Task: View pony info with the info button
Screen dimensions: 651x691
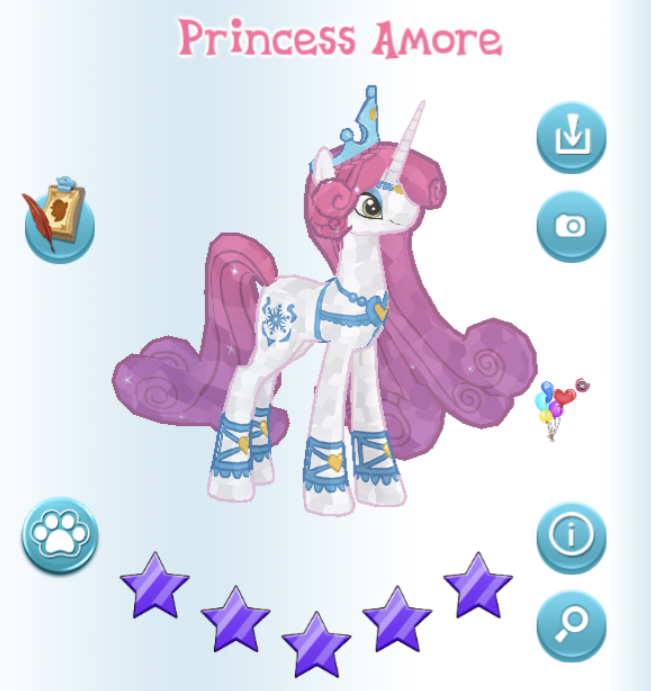Action: point(571,537)
